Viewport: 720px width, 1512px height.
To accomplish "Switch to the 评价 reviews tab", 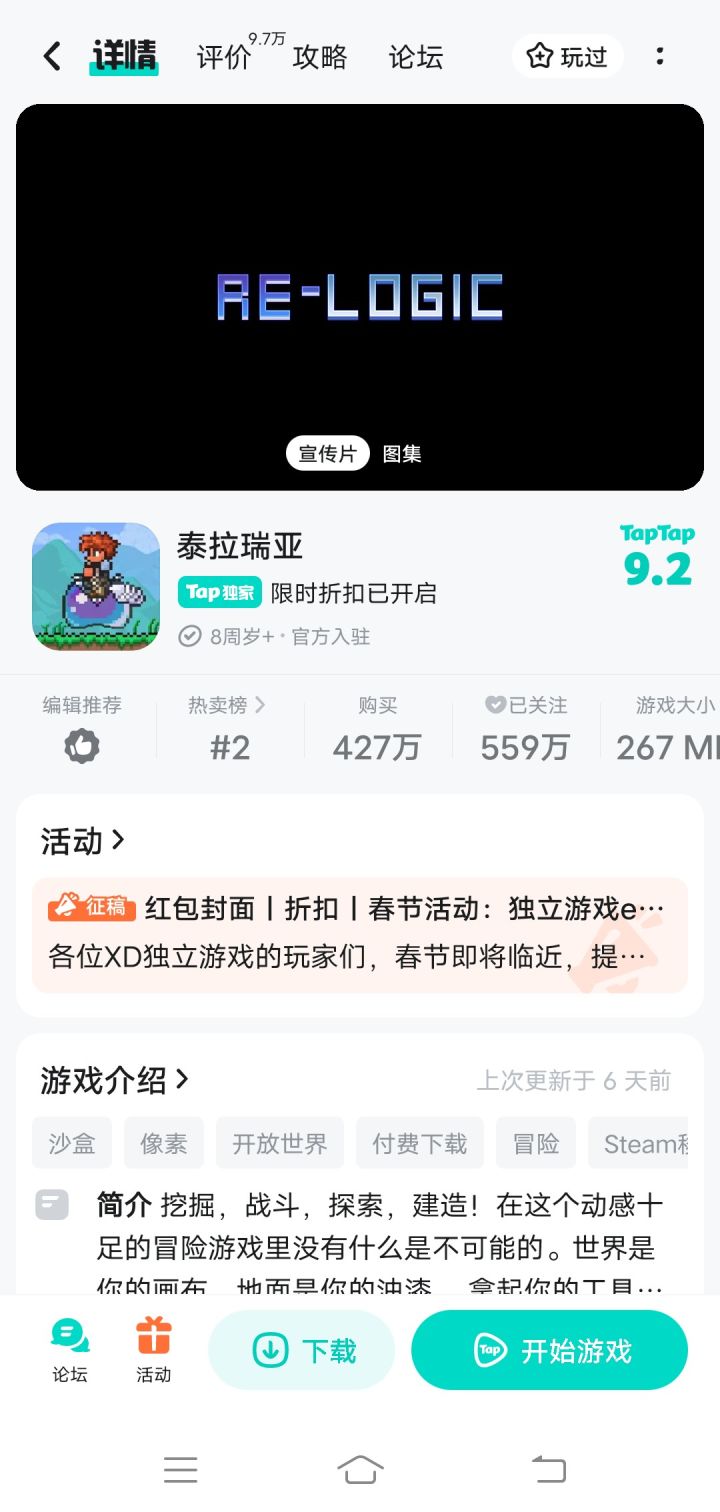I will point(222,57).
